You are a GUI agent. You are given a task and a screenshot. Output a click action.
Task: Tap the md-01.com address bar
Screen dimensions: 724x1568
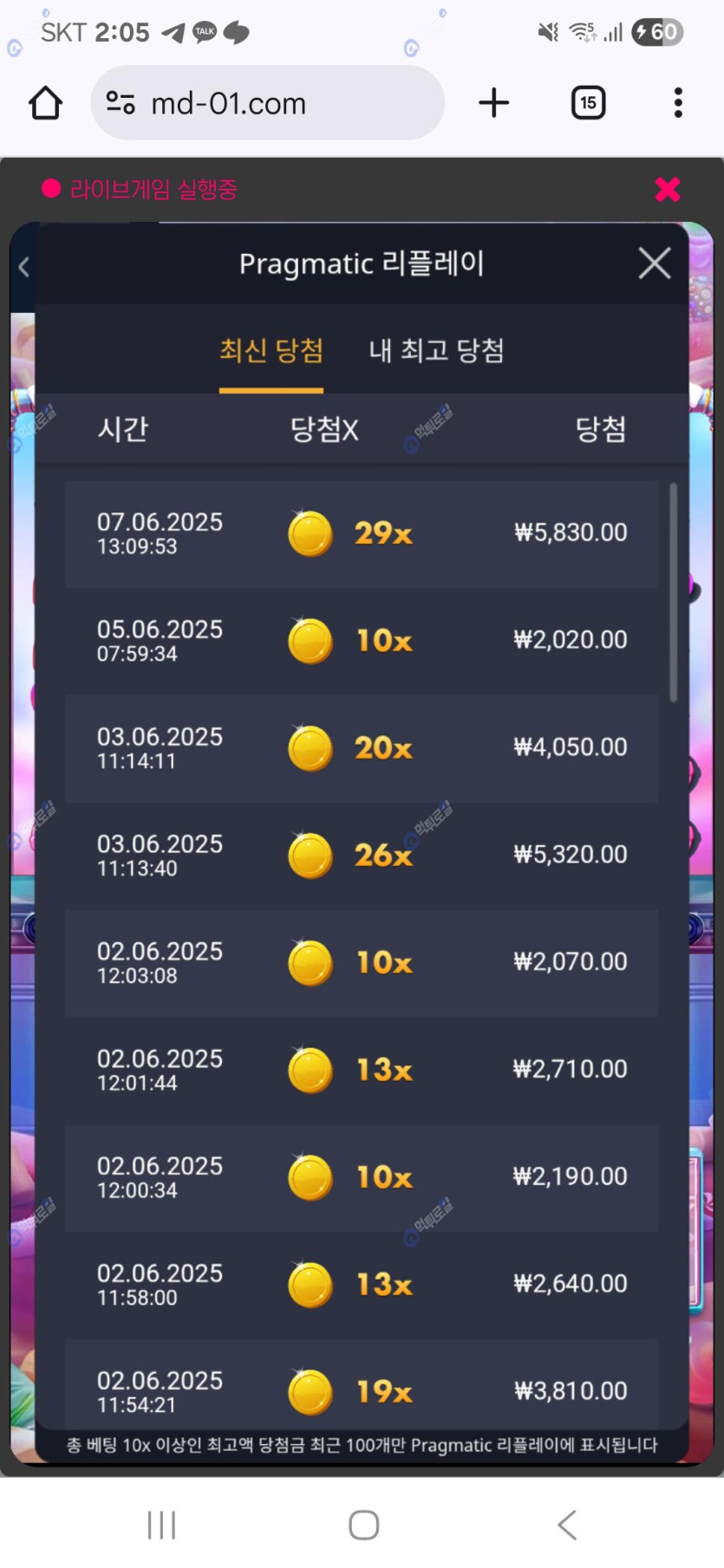[x=267, y=103]
